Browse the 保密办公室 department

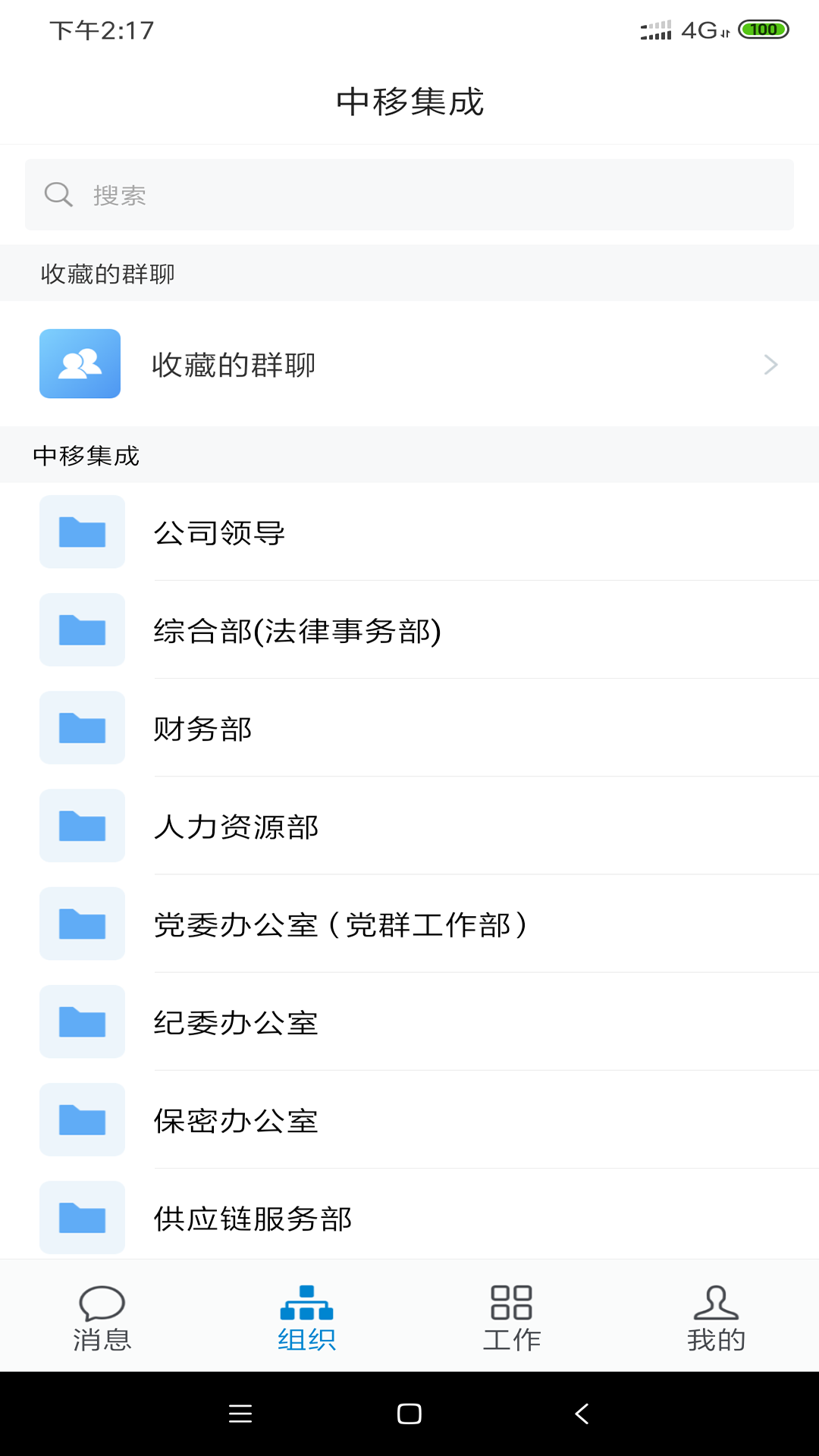(x=237, y=1119)
